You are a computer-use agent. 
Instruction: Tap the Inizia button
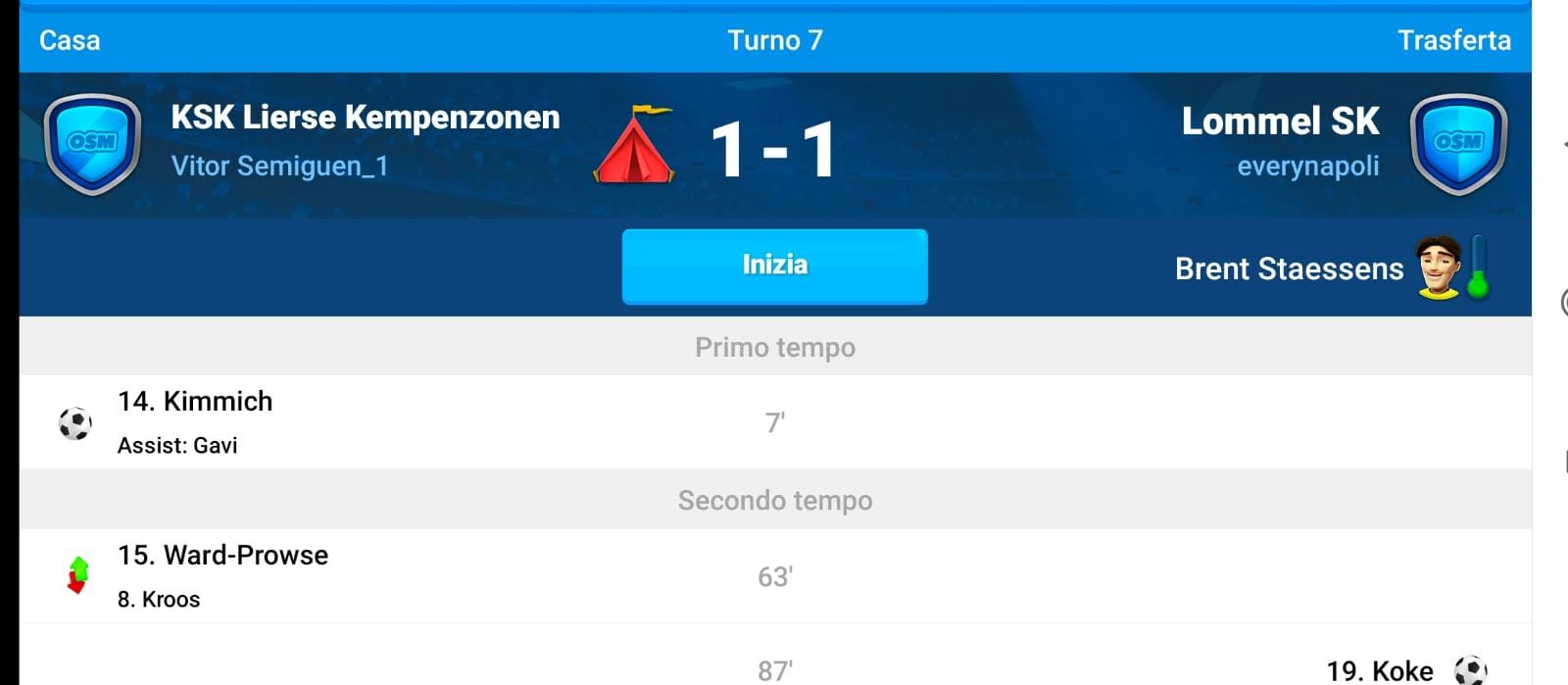point(774,266)
